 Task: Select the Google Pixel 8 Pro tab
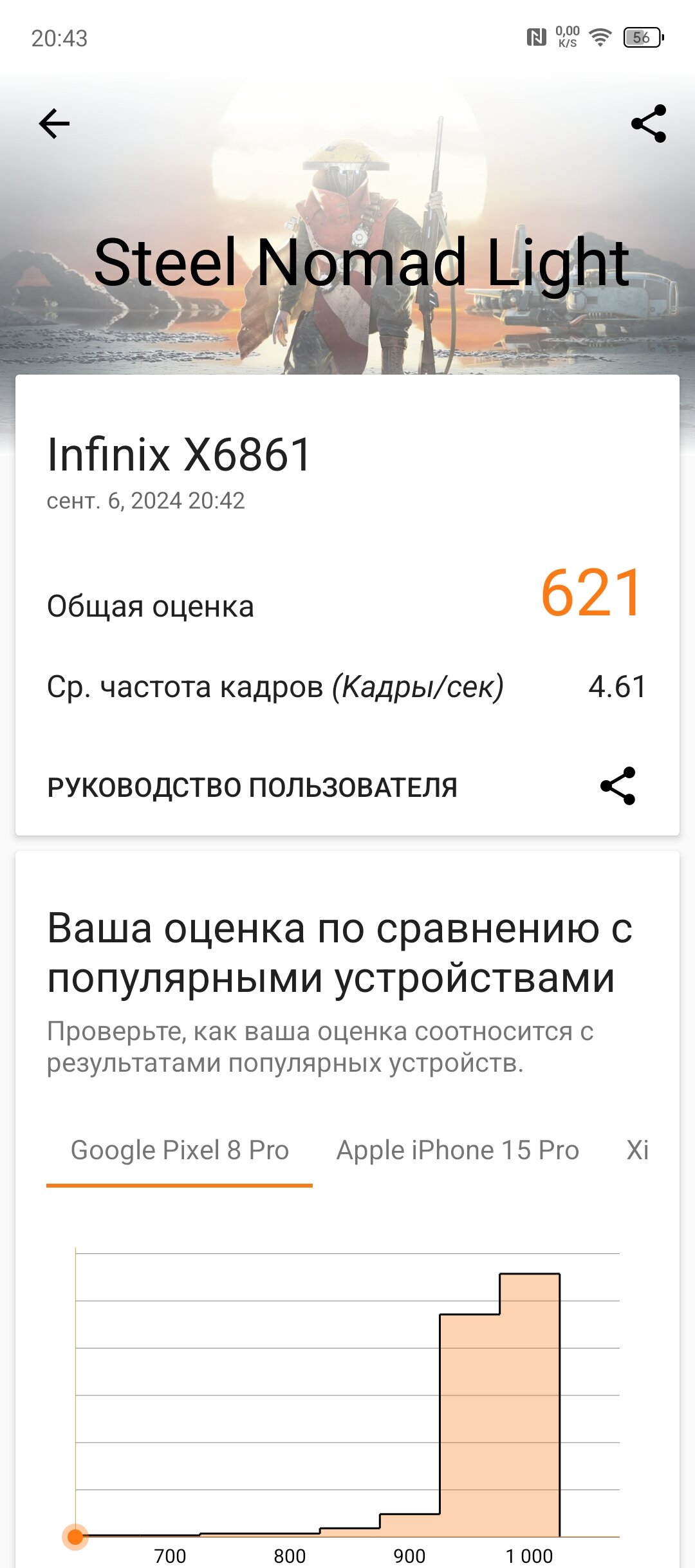[180, 1151]
